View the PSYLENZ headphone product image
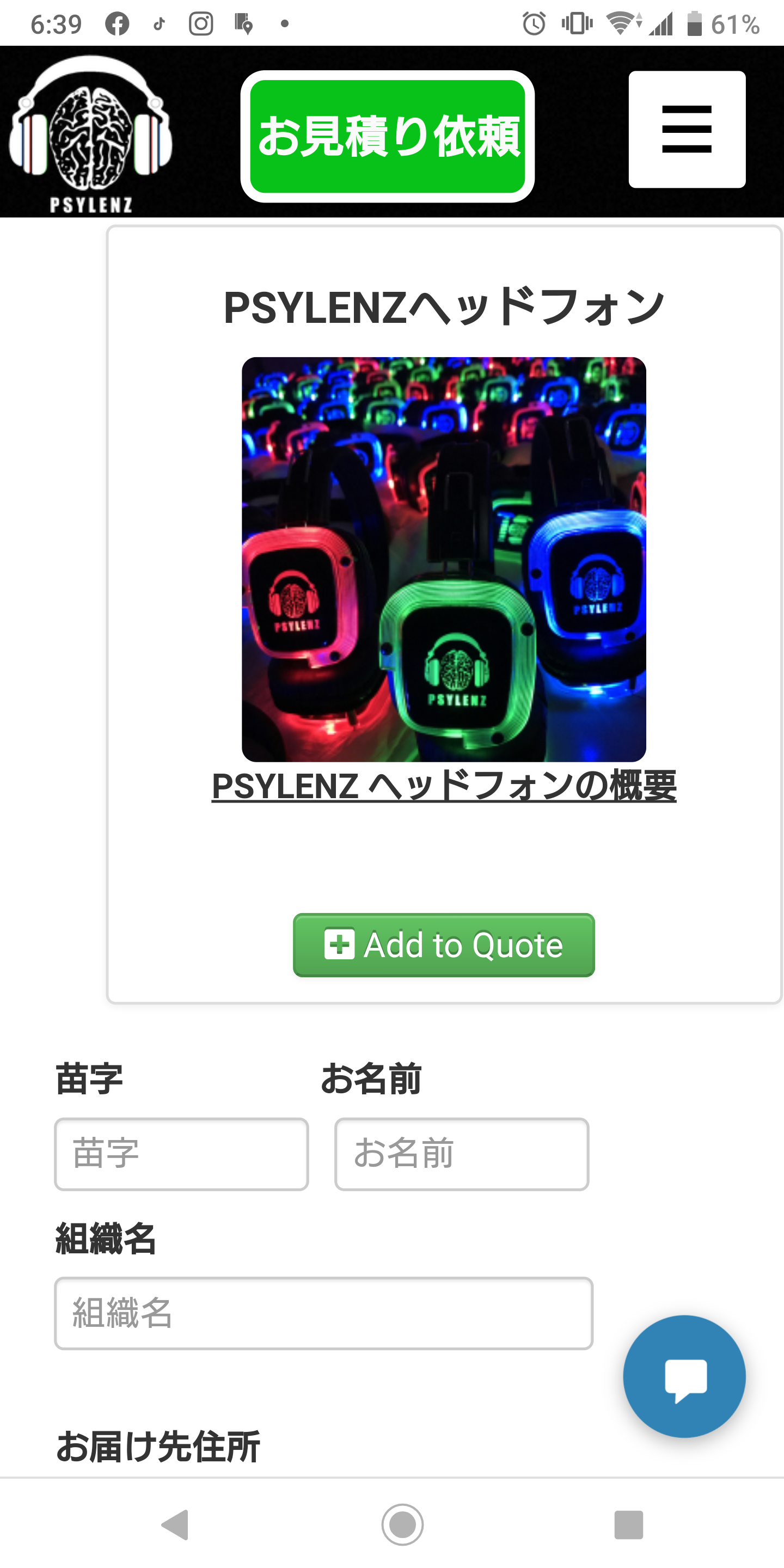Screen dimensions: 784x1568 click(444, 559)
